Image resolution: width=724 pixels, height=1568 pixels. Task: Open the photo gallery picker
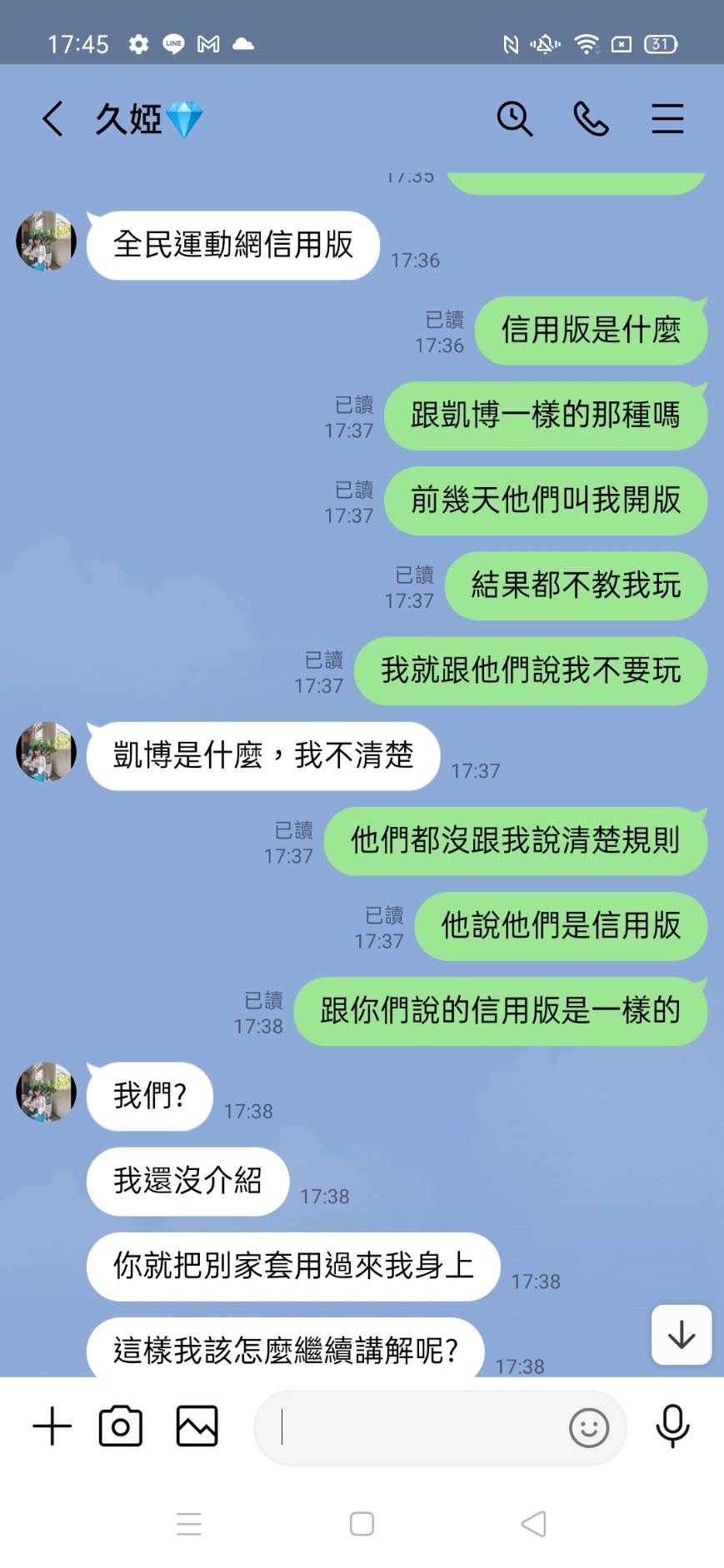coord(197,1426)
